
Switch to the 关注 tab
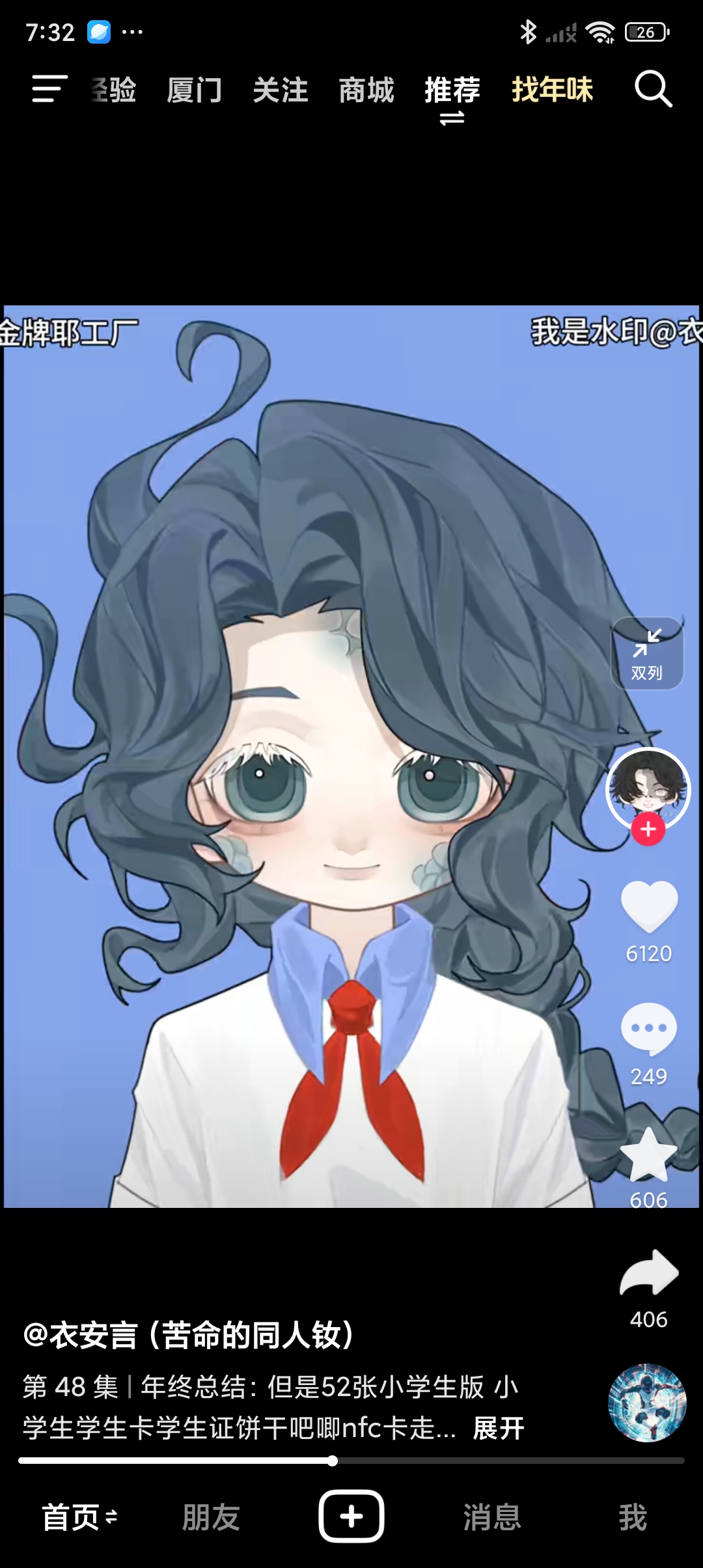click(280, 90)
